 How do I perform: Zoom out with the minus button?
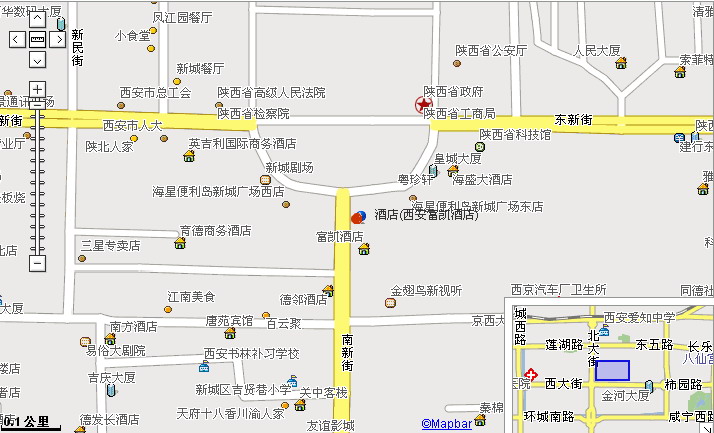click(x=37, y=264)
